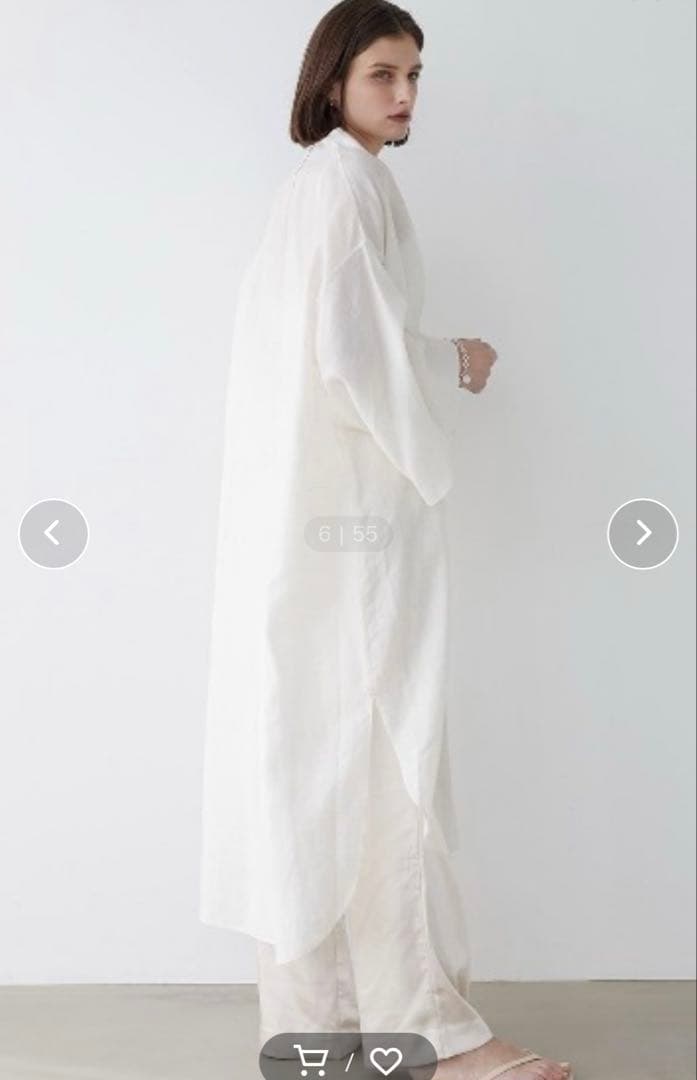Favorite this item with the heart
Screen dimensions: 697x1080
386,1061
